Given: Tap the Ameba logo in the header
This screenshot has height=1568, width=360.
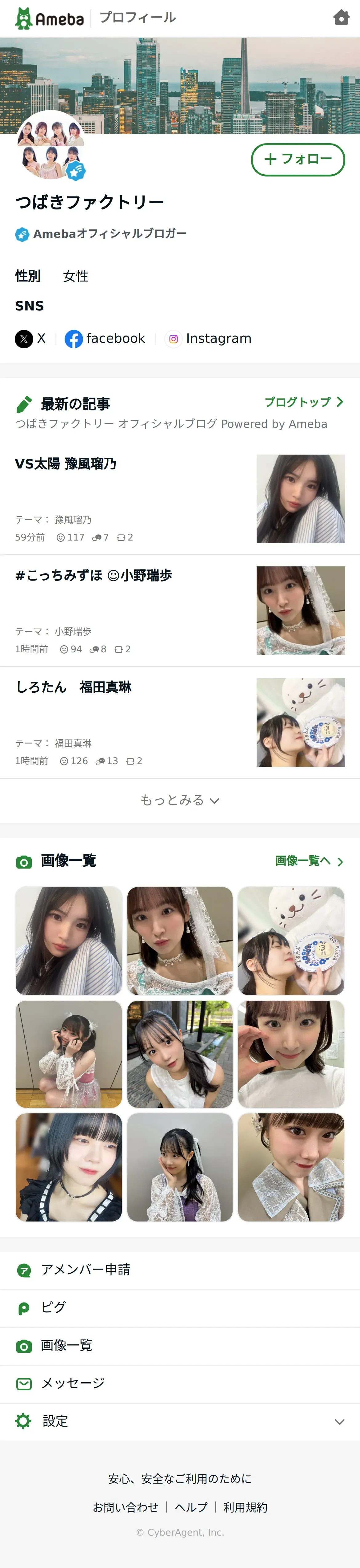Looking at the screenshot, I should coord(49,18).
